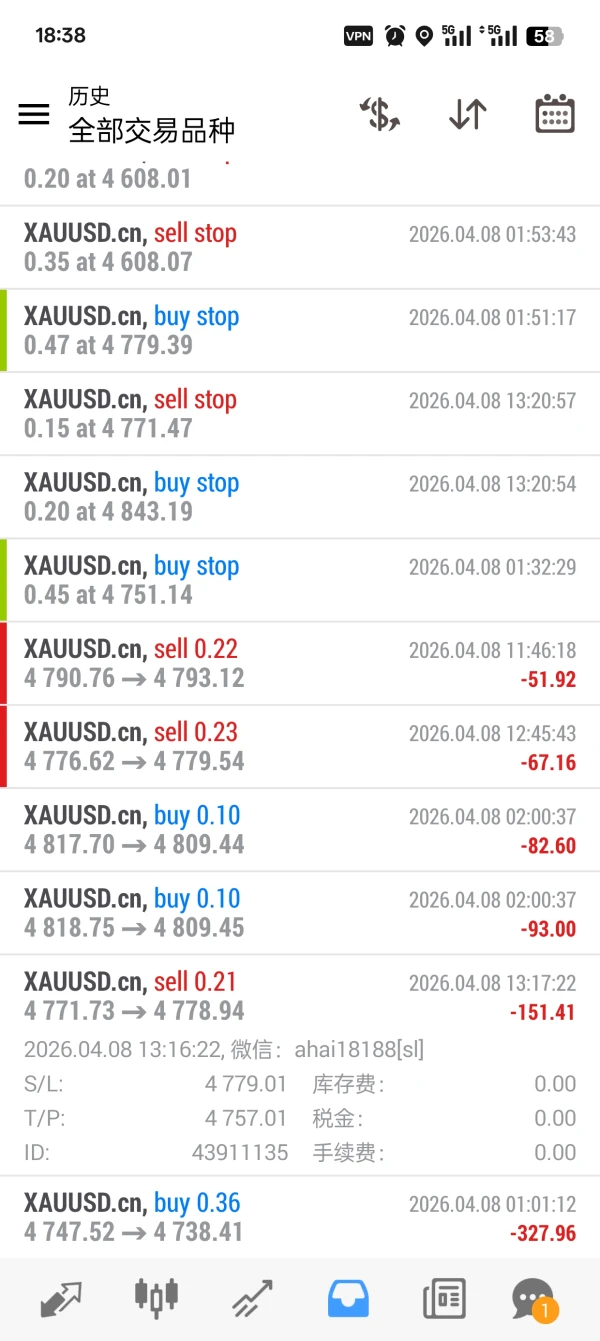Expand the buy stop 0.20 at 4 843.19 order
The width and height of the screenshot is (600, 1341).
point(300,497)
